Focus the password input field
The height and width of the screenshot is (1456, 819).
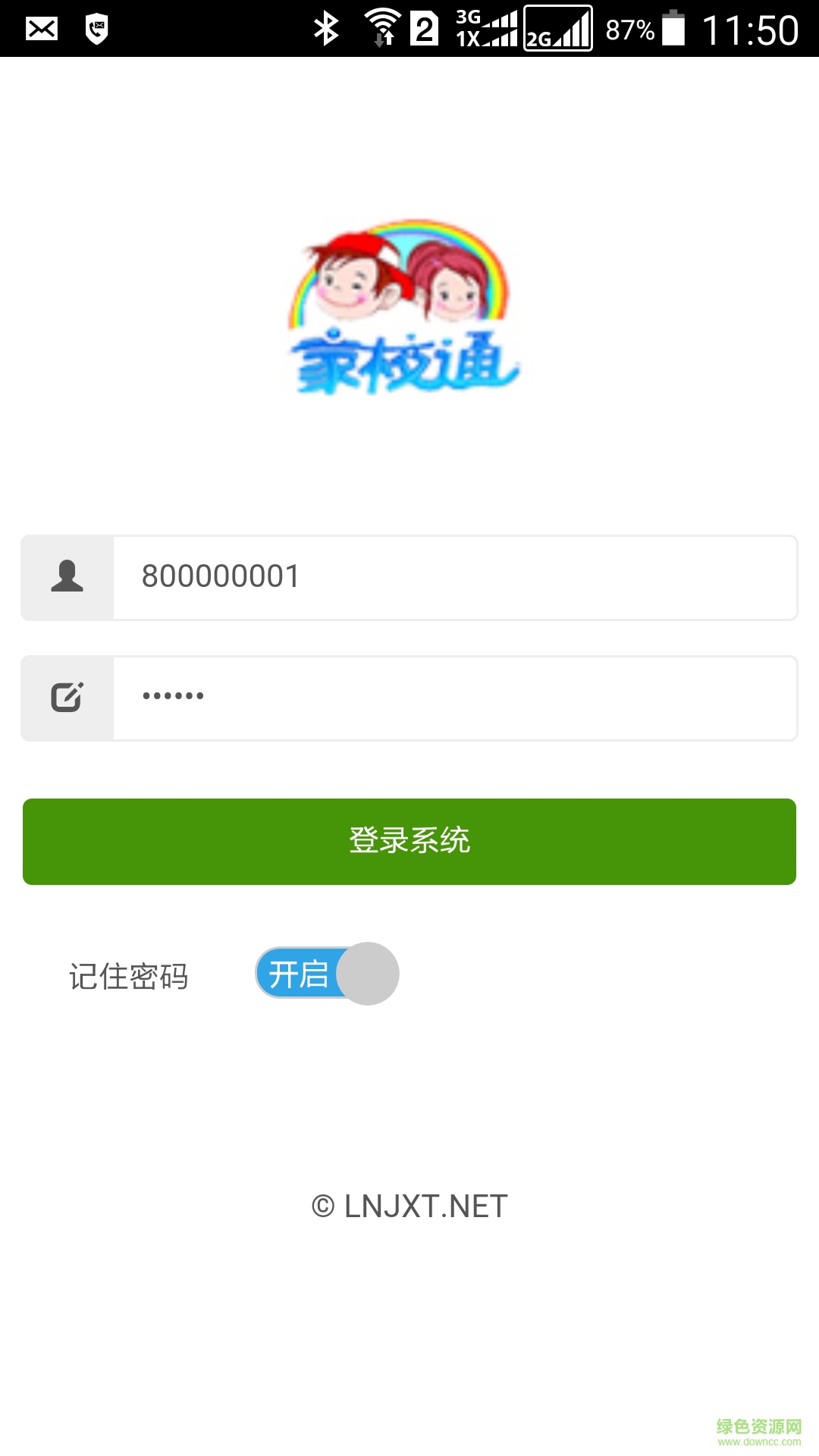455,698
